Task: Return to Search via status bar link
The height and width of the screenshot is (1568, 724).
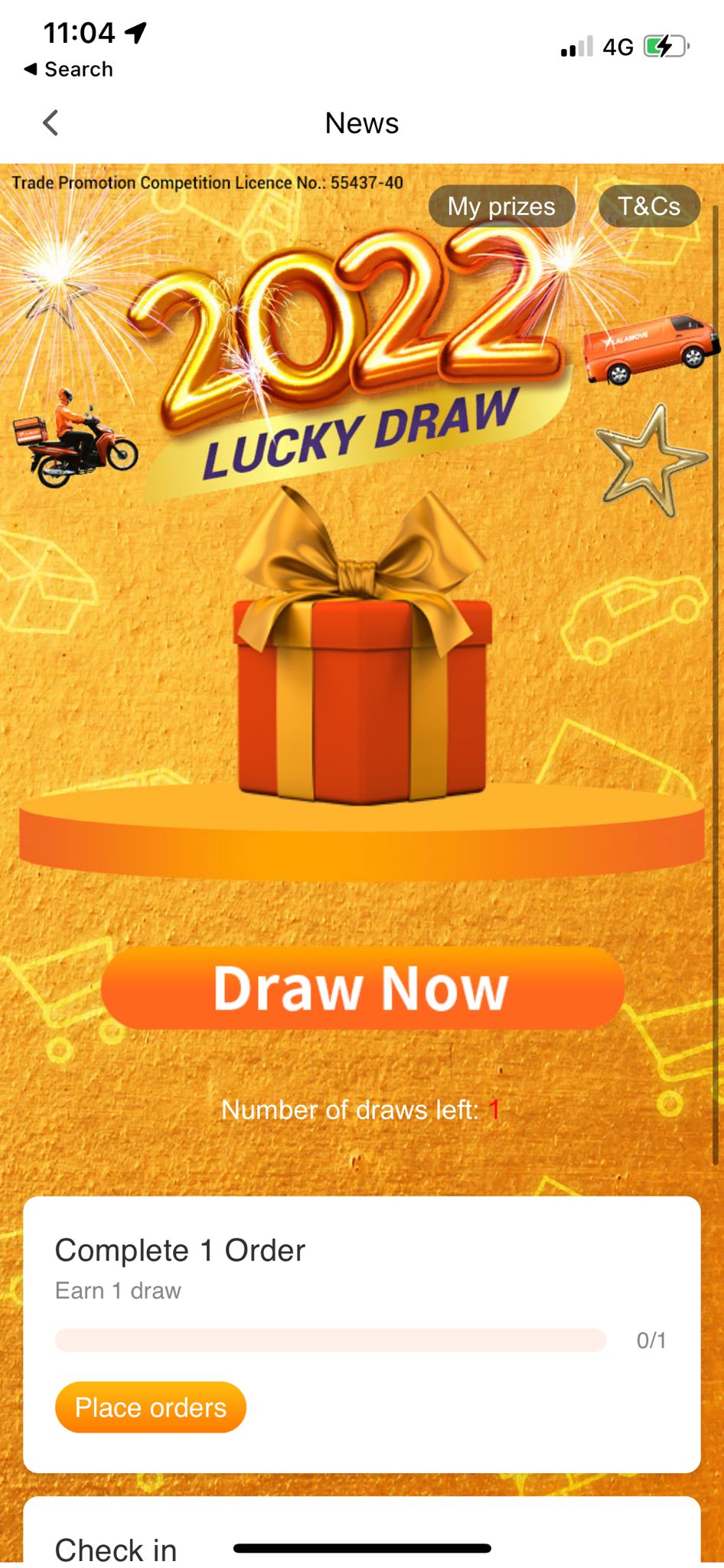Action: point(69,69)
